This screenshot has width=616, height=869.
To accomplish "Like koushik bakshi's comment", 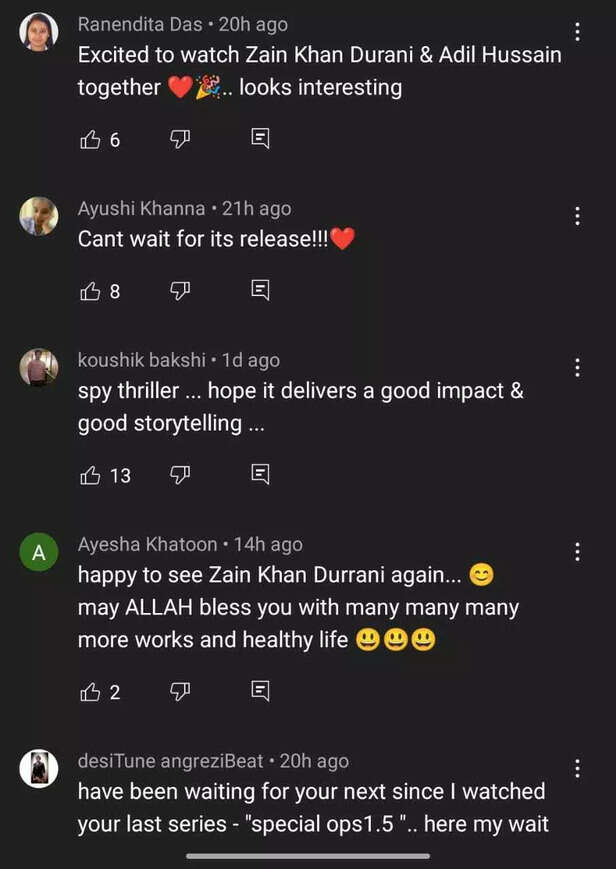I will [x=90, y=475].
